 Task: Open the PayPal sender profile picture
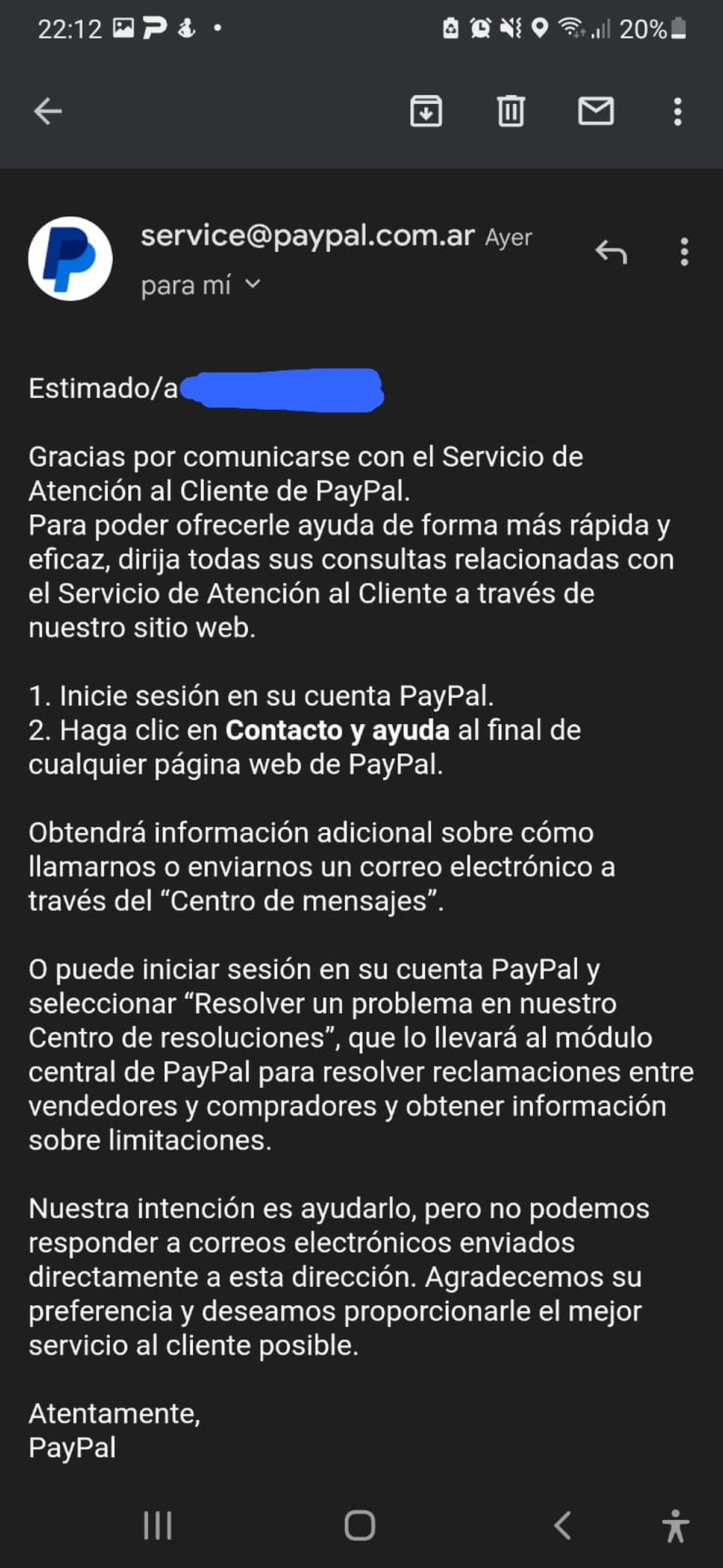tap(70, 259)
